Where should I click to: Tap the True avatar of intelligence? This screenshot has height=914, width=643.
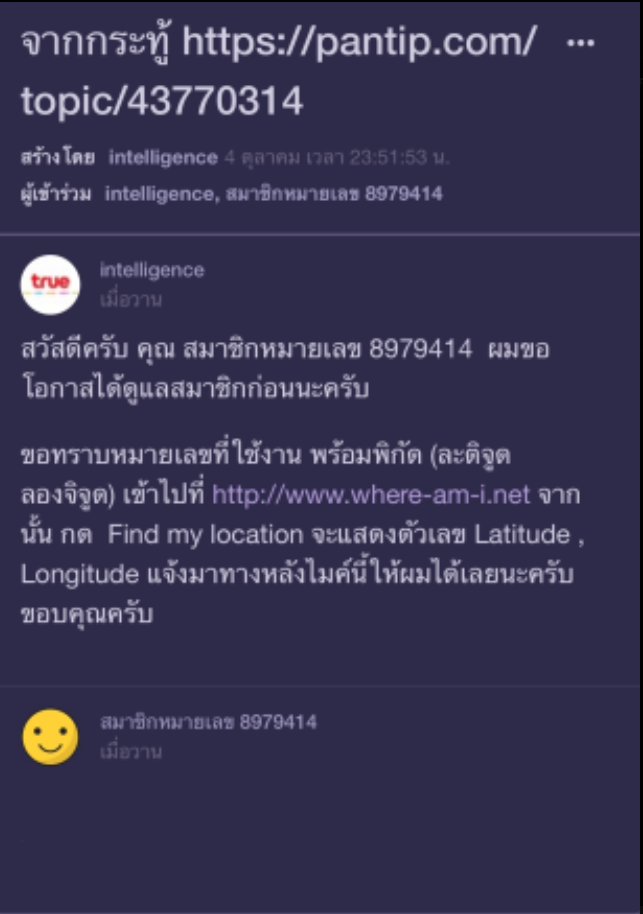click(50, 284)
